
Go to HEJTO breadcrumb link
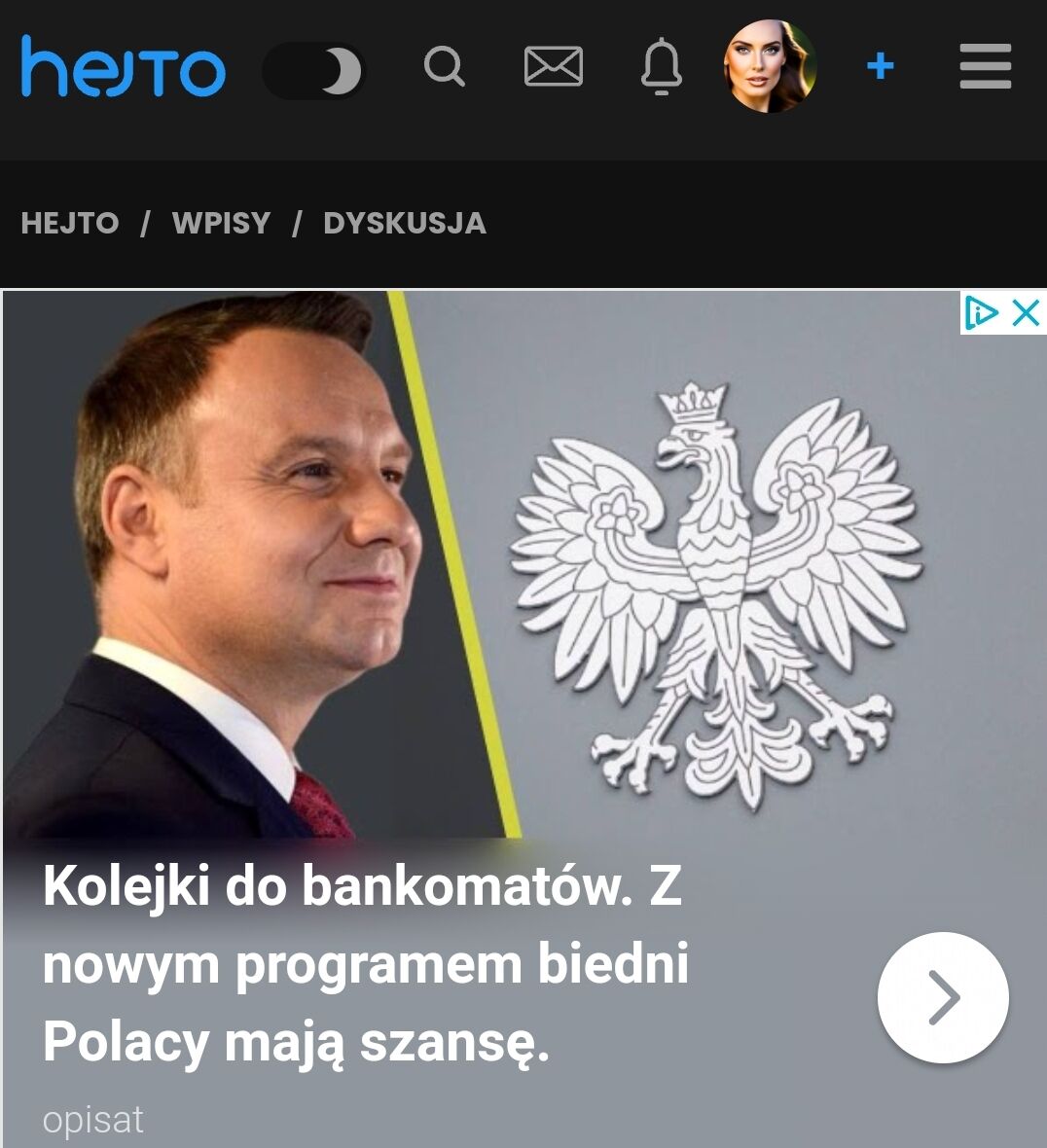70,223
